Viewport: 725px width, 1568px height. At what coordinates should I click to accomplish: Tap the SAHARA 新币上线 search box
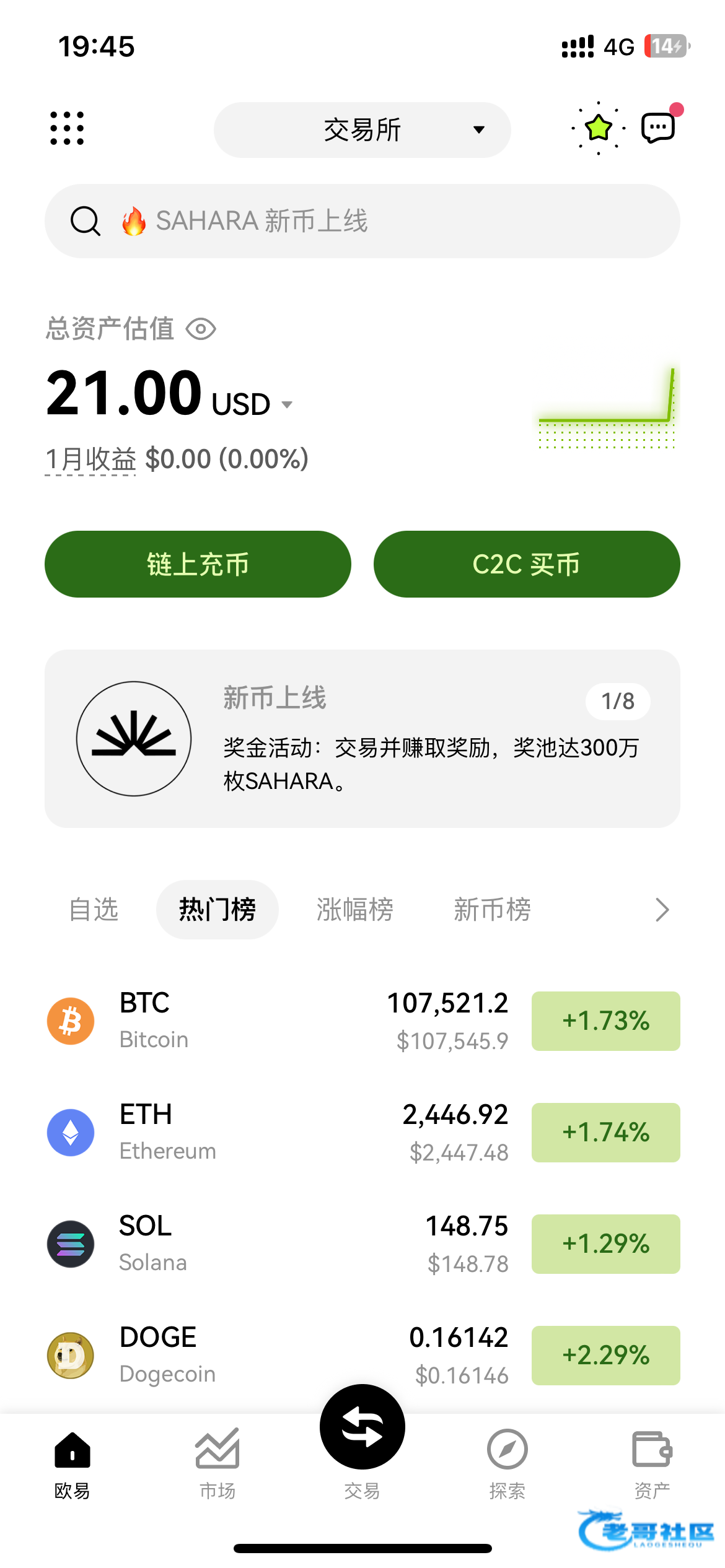pyautogui.click(x=362, y=221)
